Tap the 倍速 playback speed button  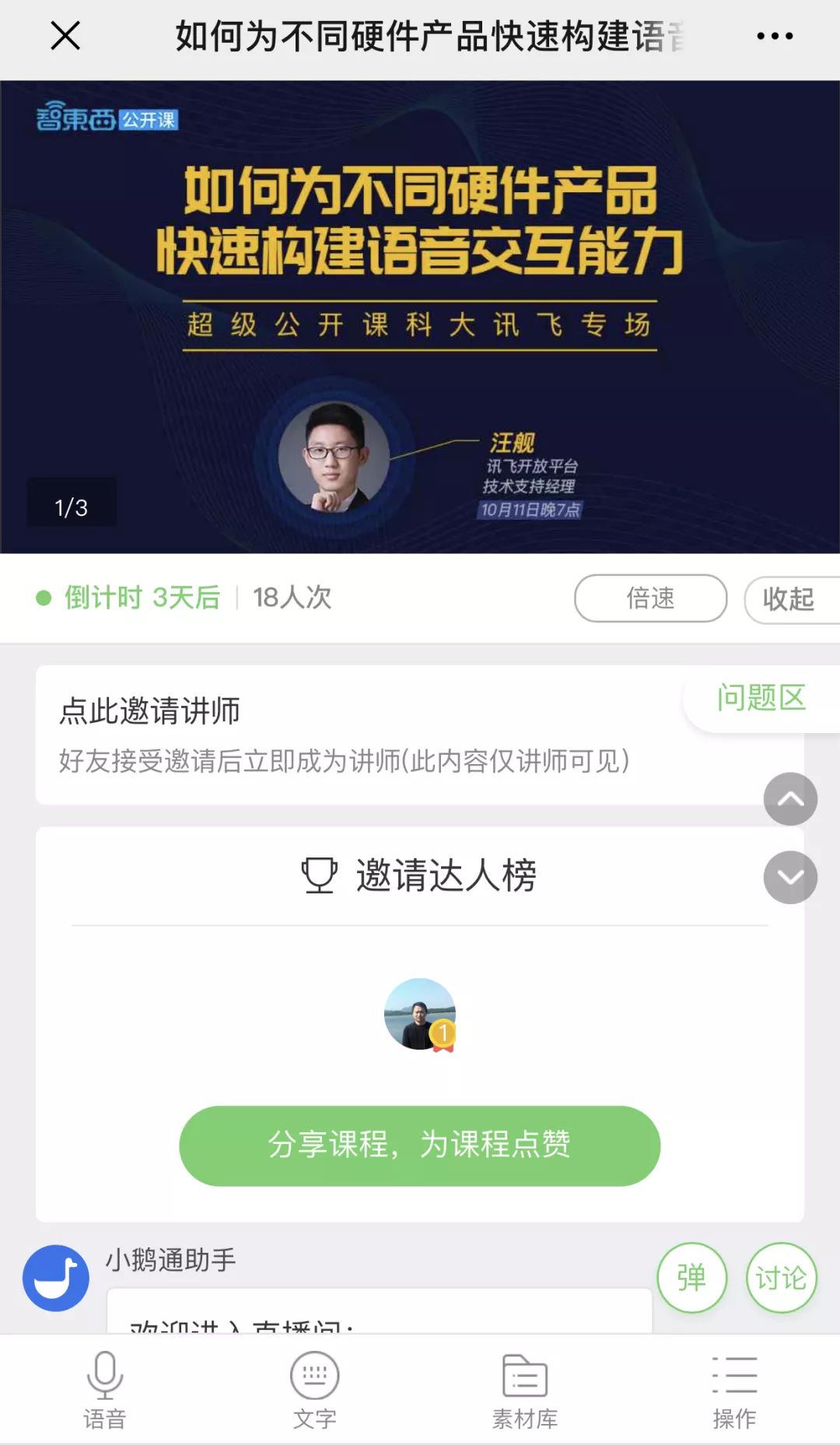[650, 598]
